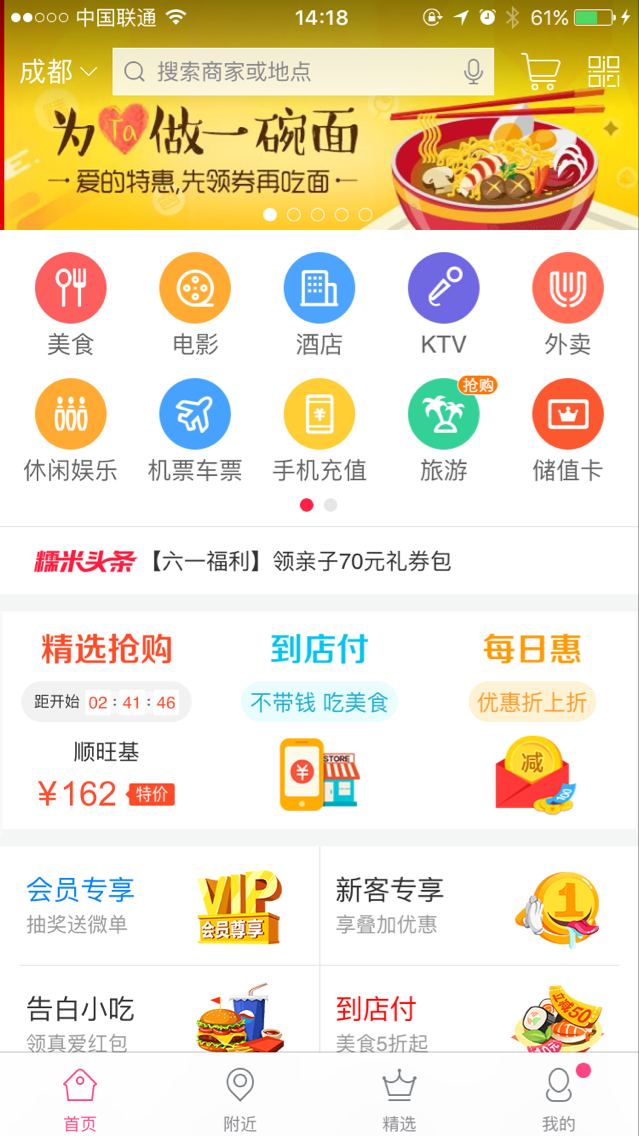Switch to the 附近 nearby tab
Image resolution: width=639 pixels, height=1136 pixels.
click(x=240, y=1098)
